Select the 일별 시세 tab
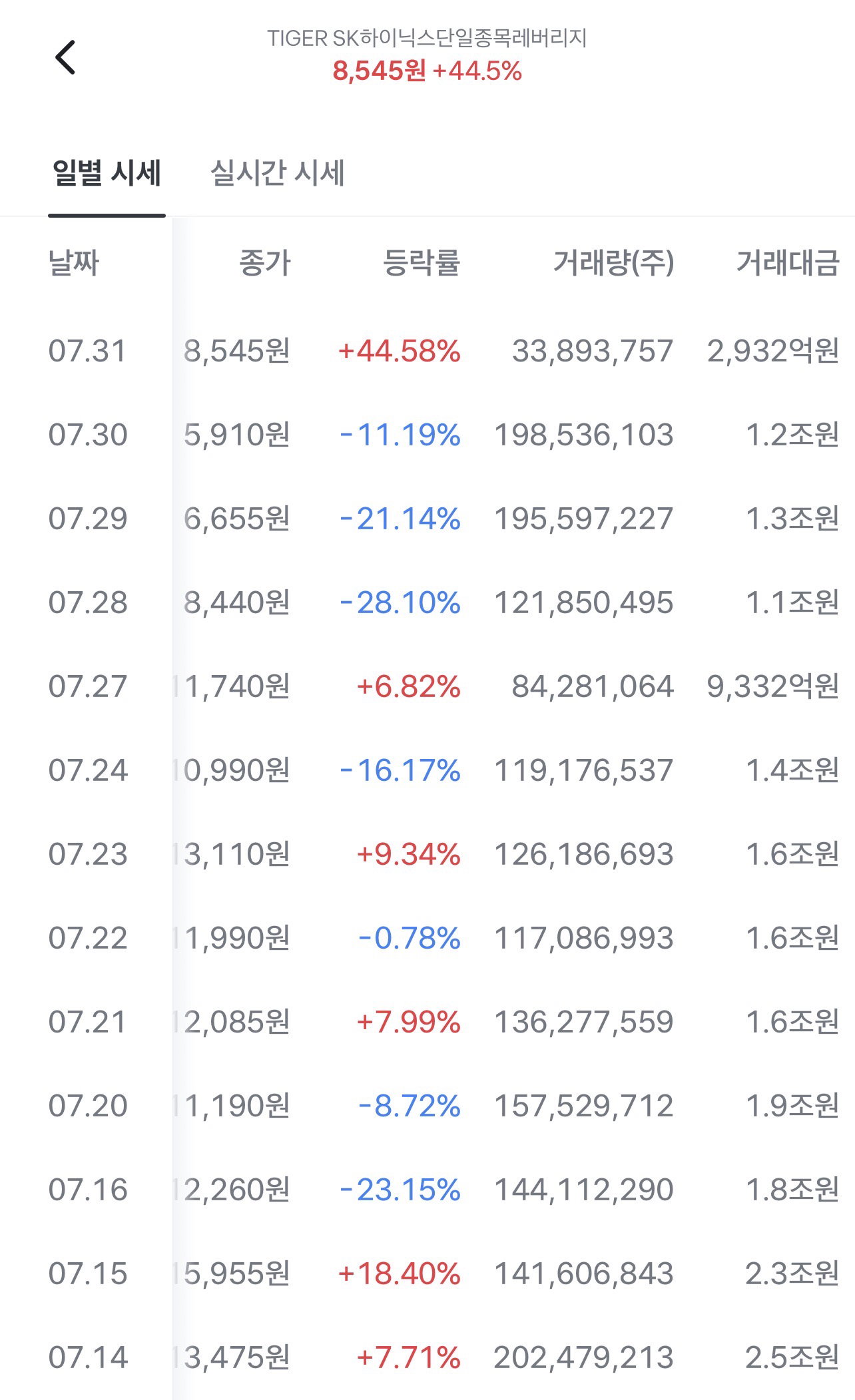The height and width of the screenshot is (1400, 855). (107, 173)
